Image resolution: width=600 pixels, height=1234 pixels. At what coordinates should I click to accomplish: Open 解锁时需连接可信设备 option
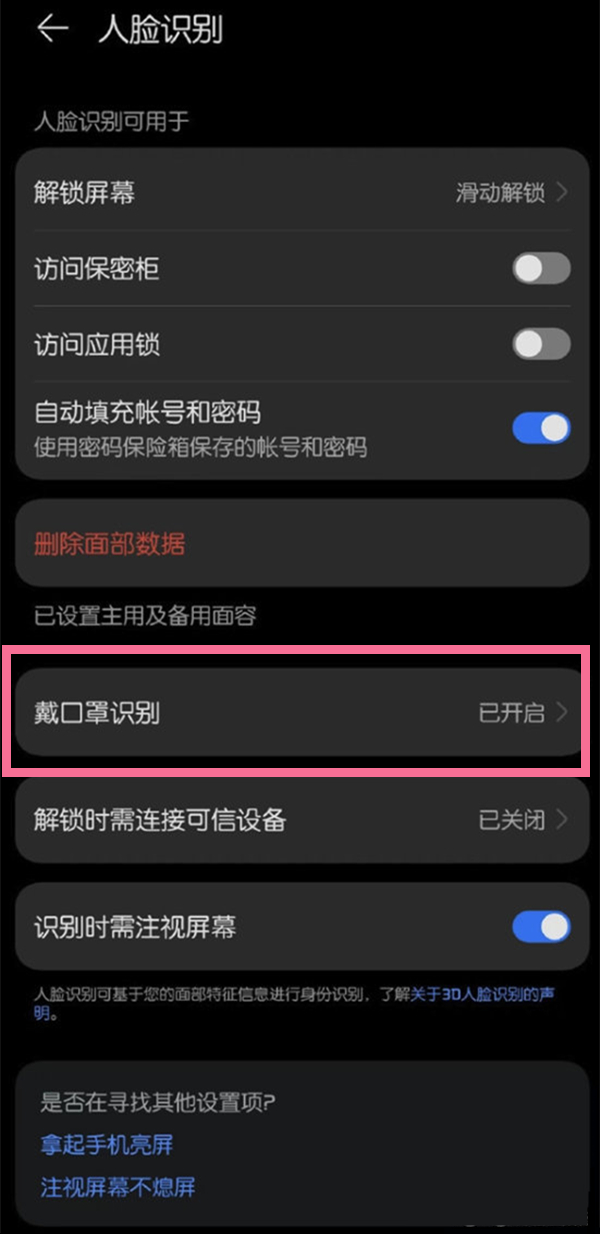click(300, 821)
